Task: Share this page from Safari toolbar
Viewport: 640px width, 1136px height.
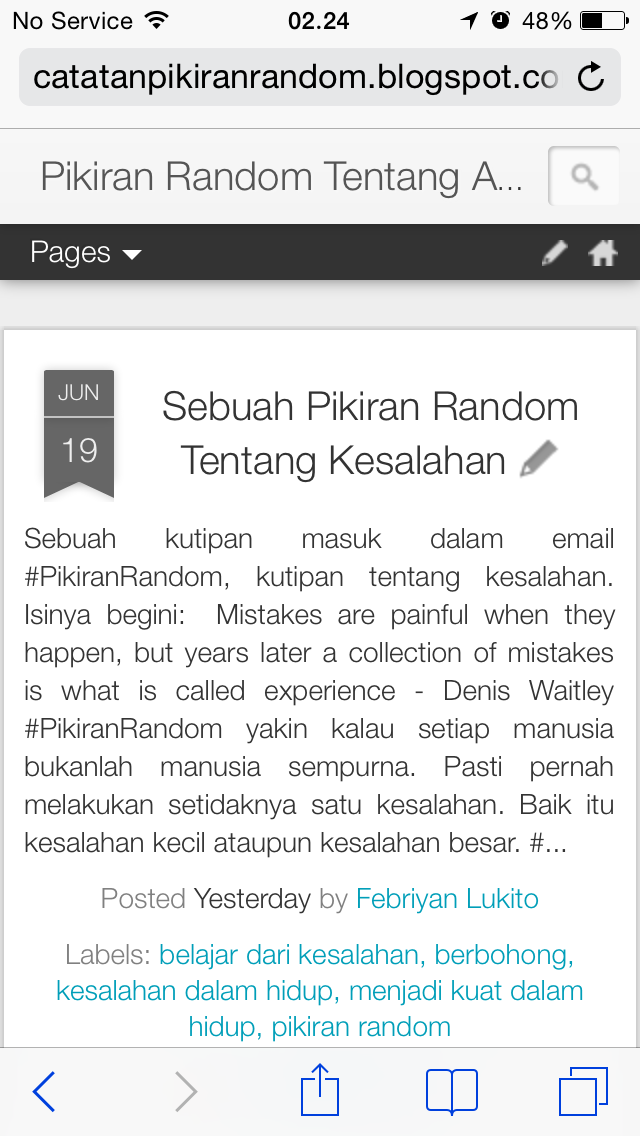Action: pos(320,1090)
